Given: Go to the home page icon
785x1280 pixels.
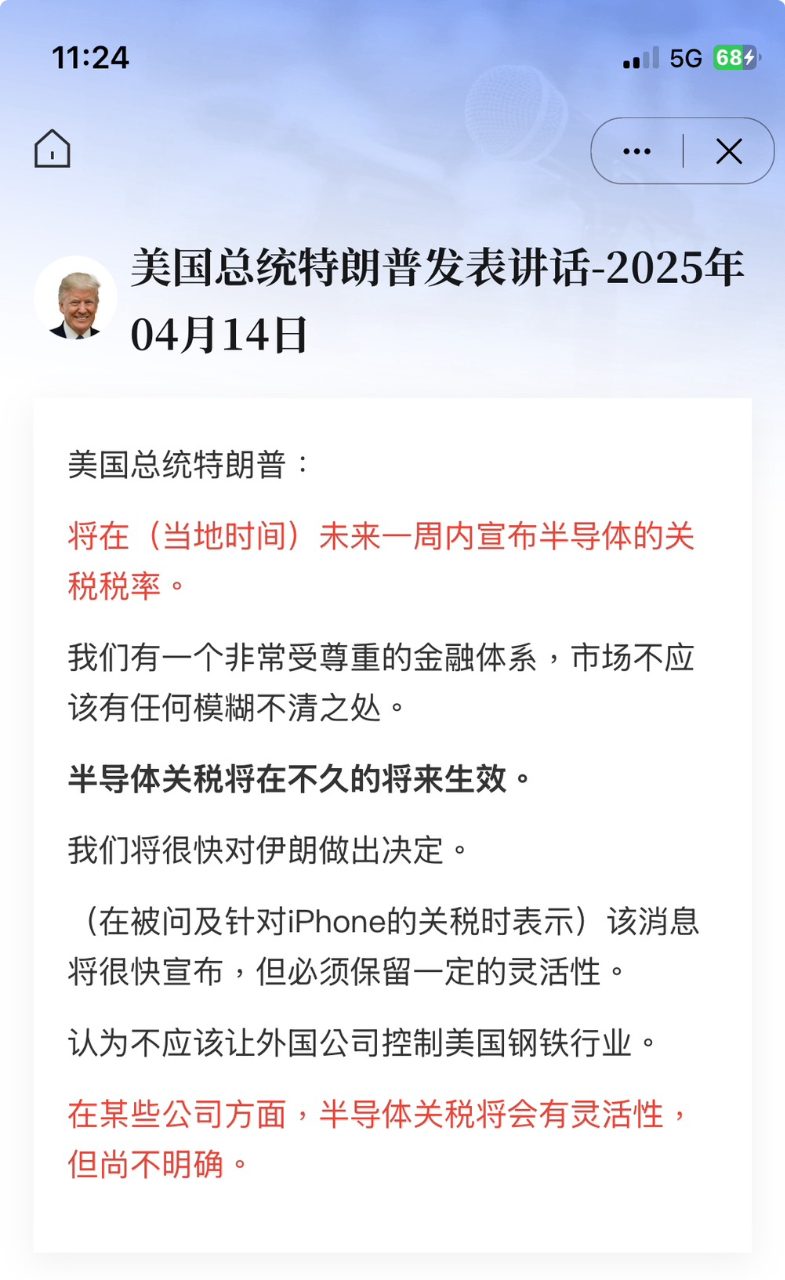Looking at the screenshot, I should [x=52, y=150].
